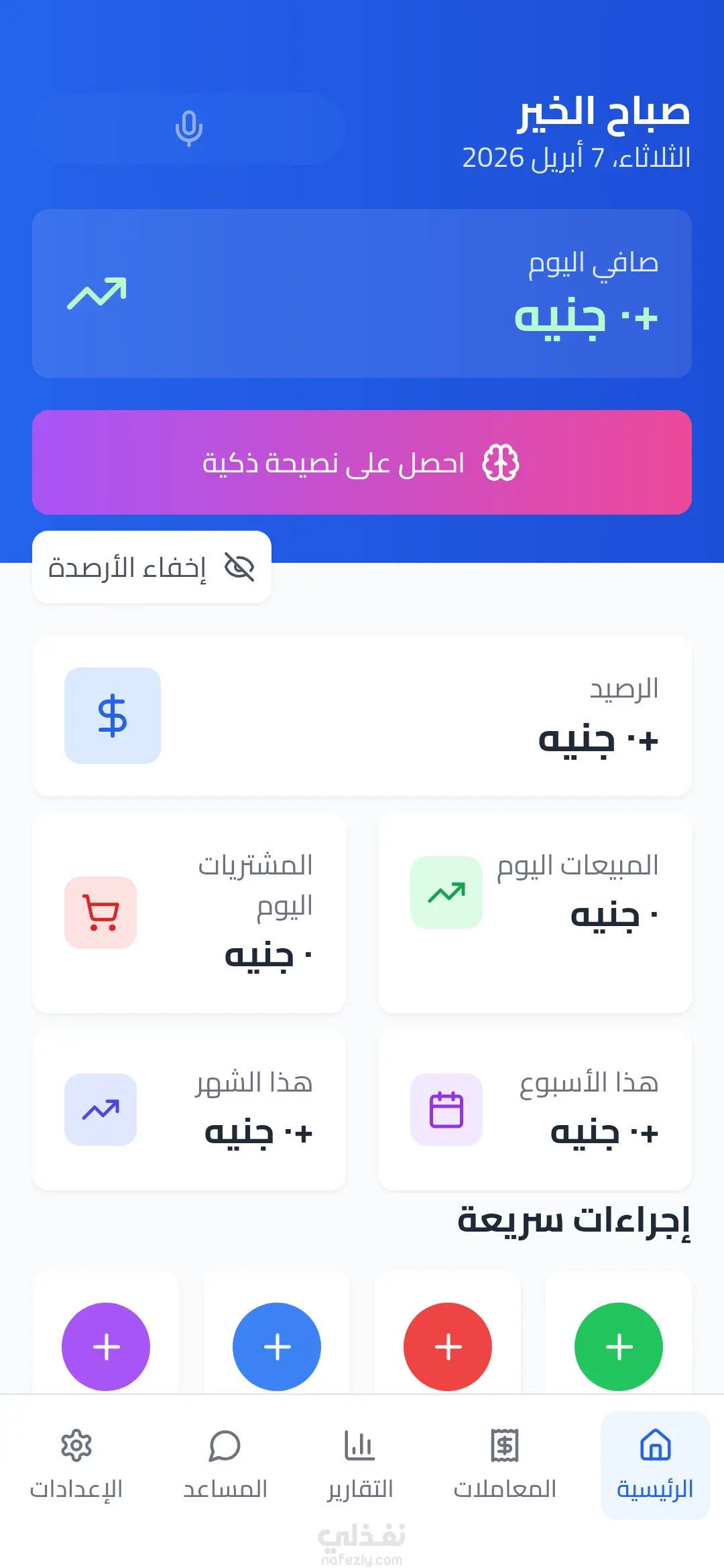Open المبيعات اليوم sales card
Image resolution: width=724 pixels, height=1568 pixels.
pyautogui.click(x=534, y=913)
